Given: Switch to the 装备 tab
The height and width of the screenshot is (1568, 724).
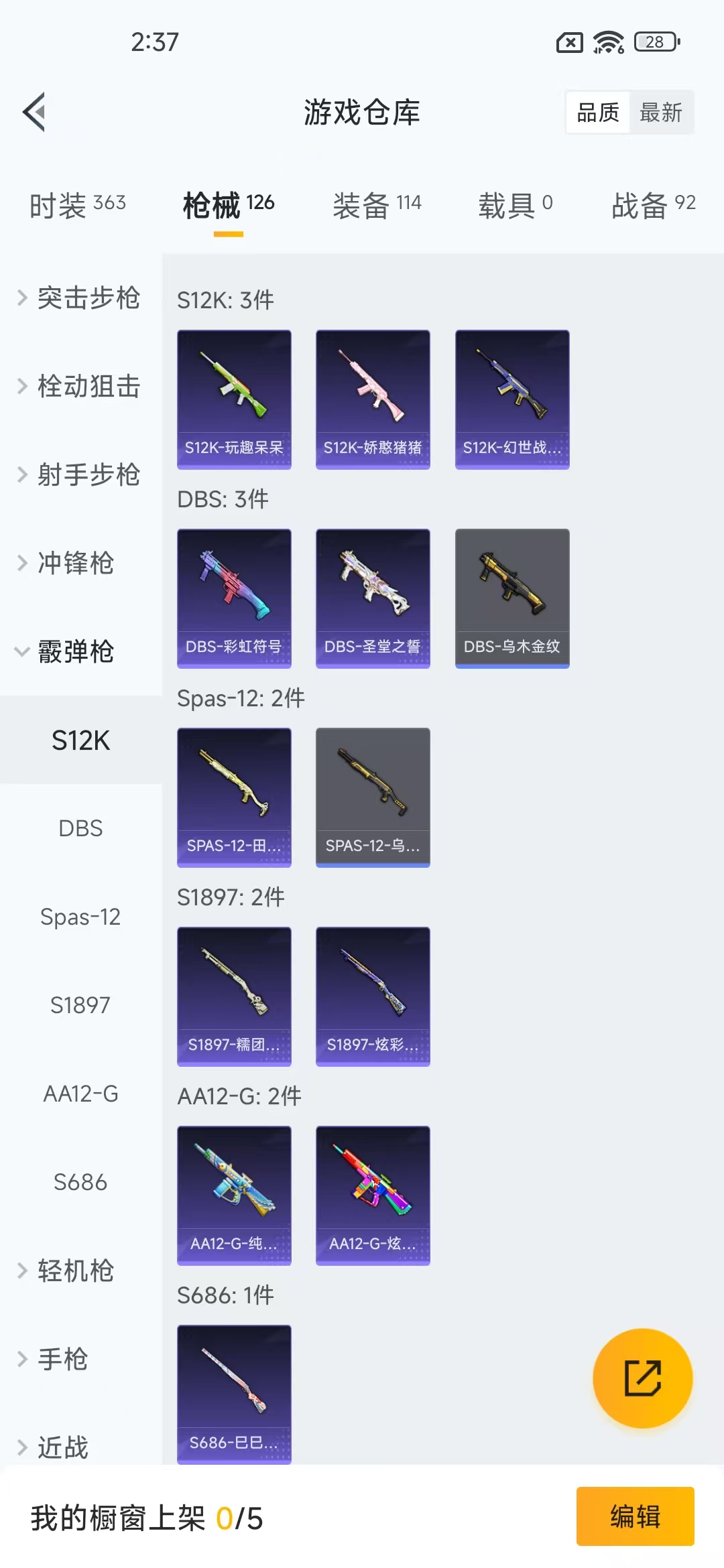Looking at the screenshot, I should pyautogui.click(x=377, y=204).
